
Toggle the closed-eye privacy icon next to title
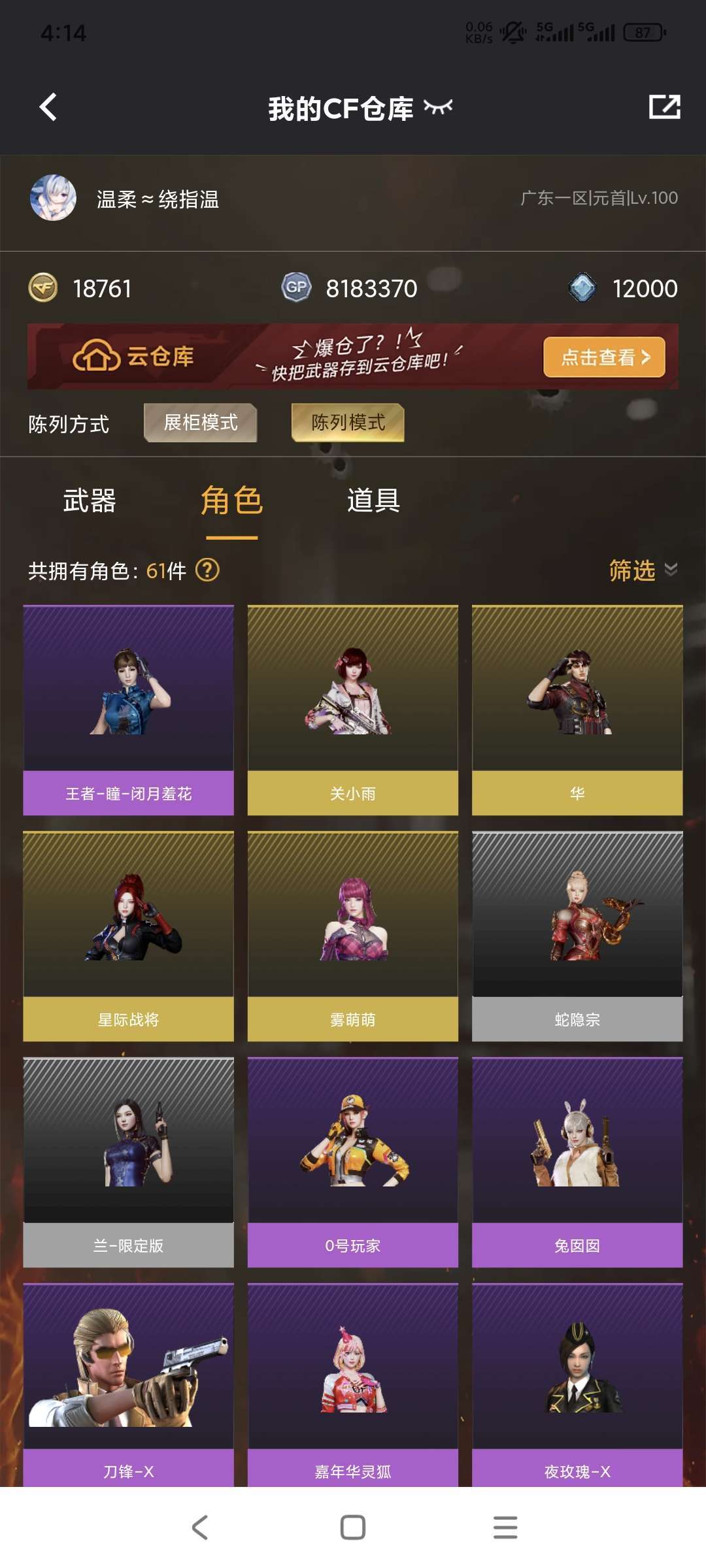click(437, 108)
